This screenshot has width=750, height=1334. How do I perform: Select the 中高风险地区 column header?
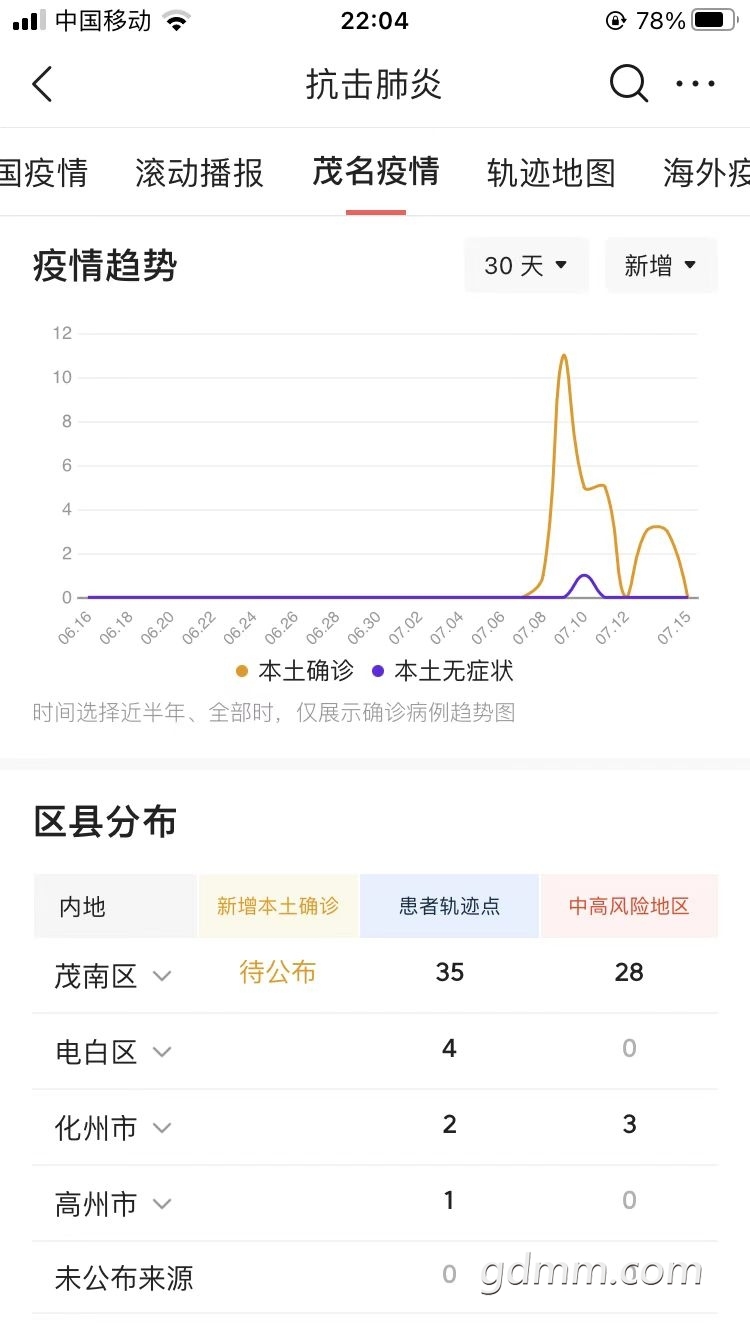tap(629, 906)
